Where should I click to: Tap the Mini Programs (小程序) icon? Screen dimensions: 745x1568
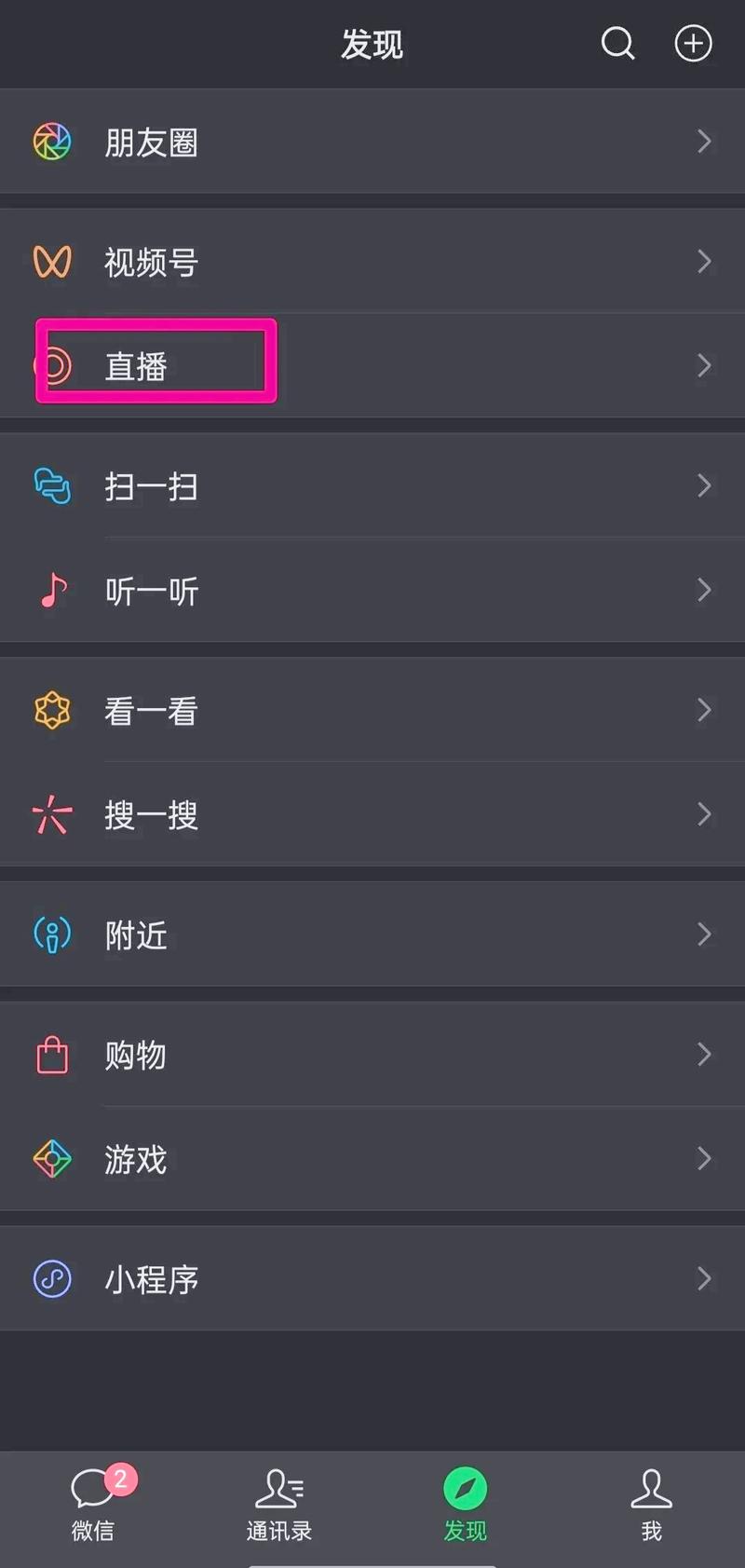click(53, 1279)
